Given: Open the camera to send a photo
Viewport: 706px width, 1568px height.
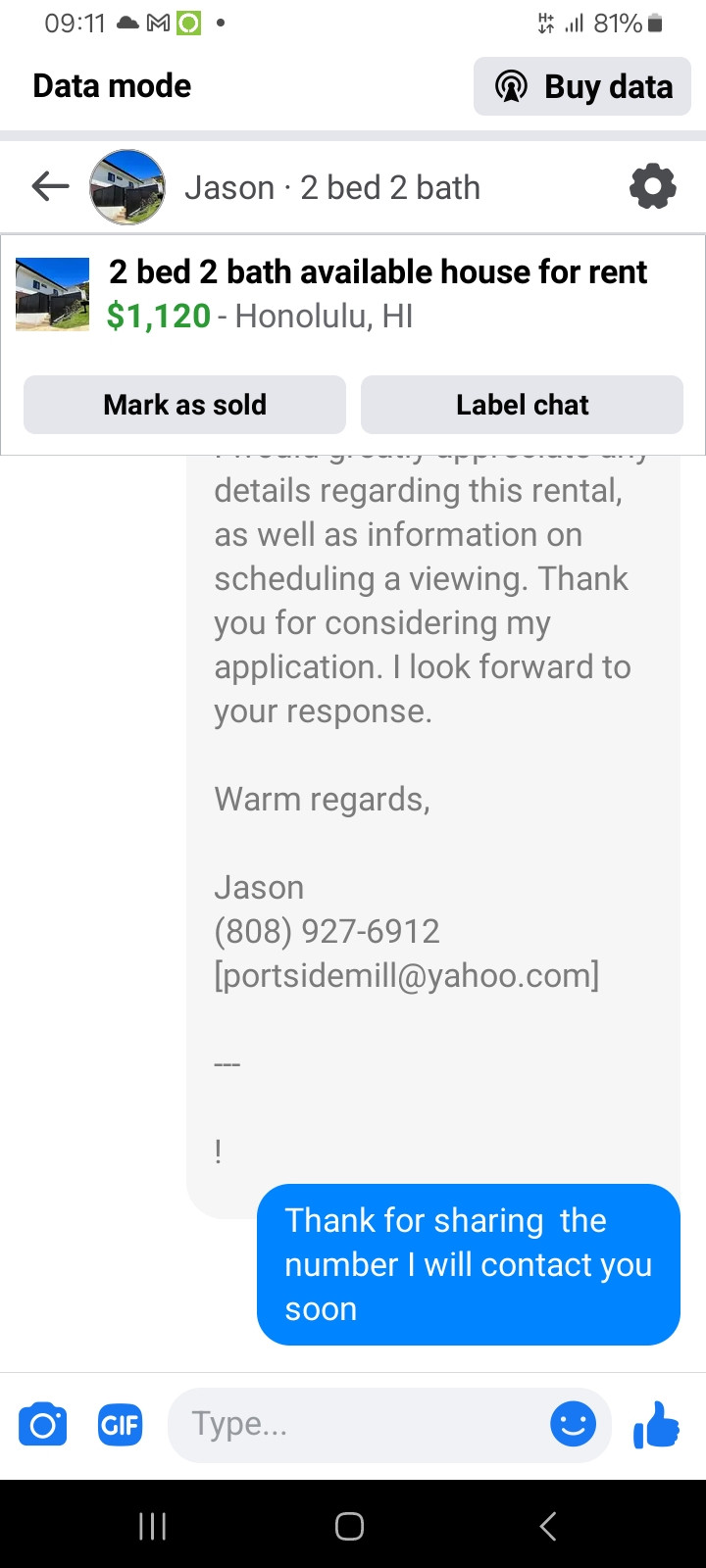Looking at the screenshot, I should [43, 1425].
